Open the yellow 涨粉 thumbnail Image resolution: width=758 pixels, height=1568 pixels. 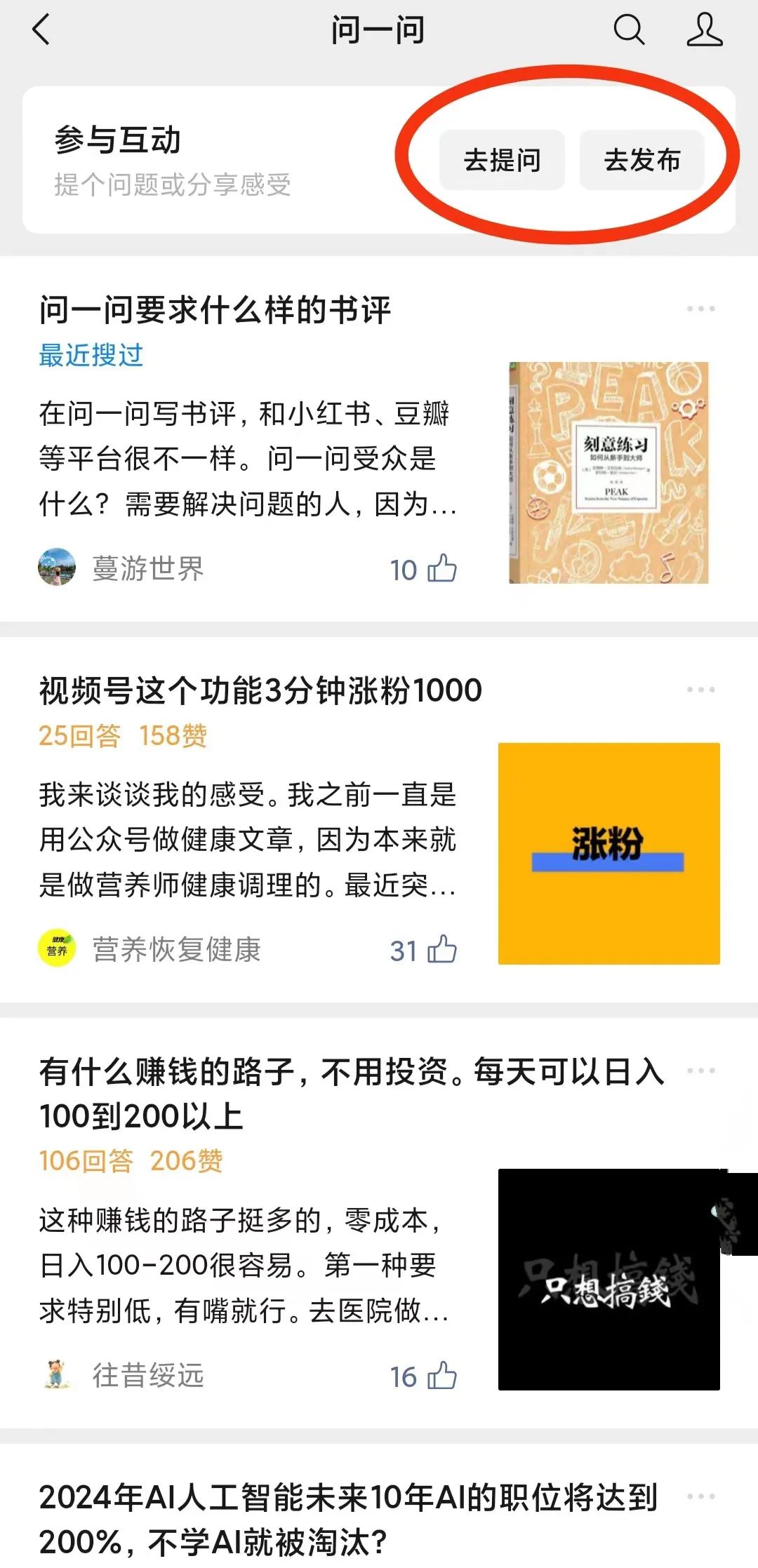pos(609,854)
